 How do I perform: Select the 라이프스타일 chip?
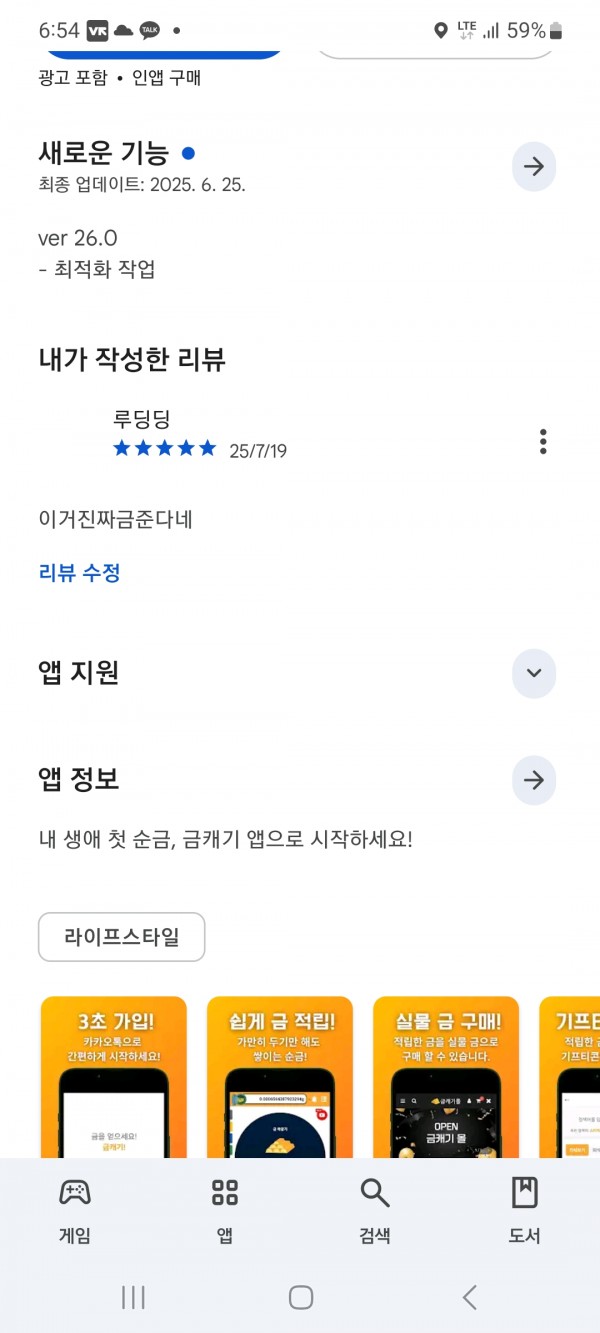coord(122,937)
